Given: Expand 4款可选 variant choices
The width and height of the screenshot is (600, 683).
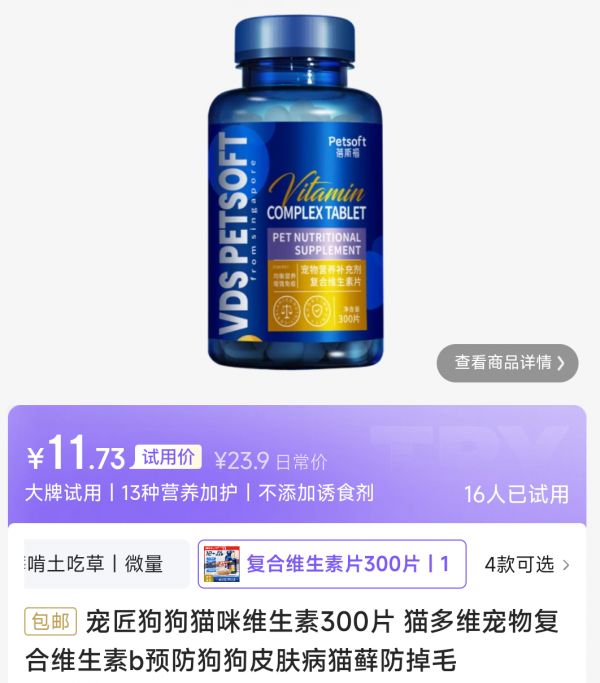Looking at the screenshot, I should click(527, 564).
